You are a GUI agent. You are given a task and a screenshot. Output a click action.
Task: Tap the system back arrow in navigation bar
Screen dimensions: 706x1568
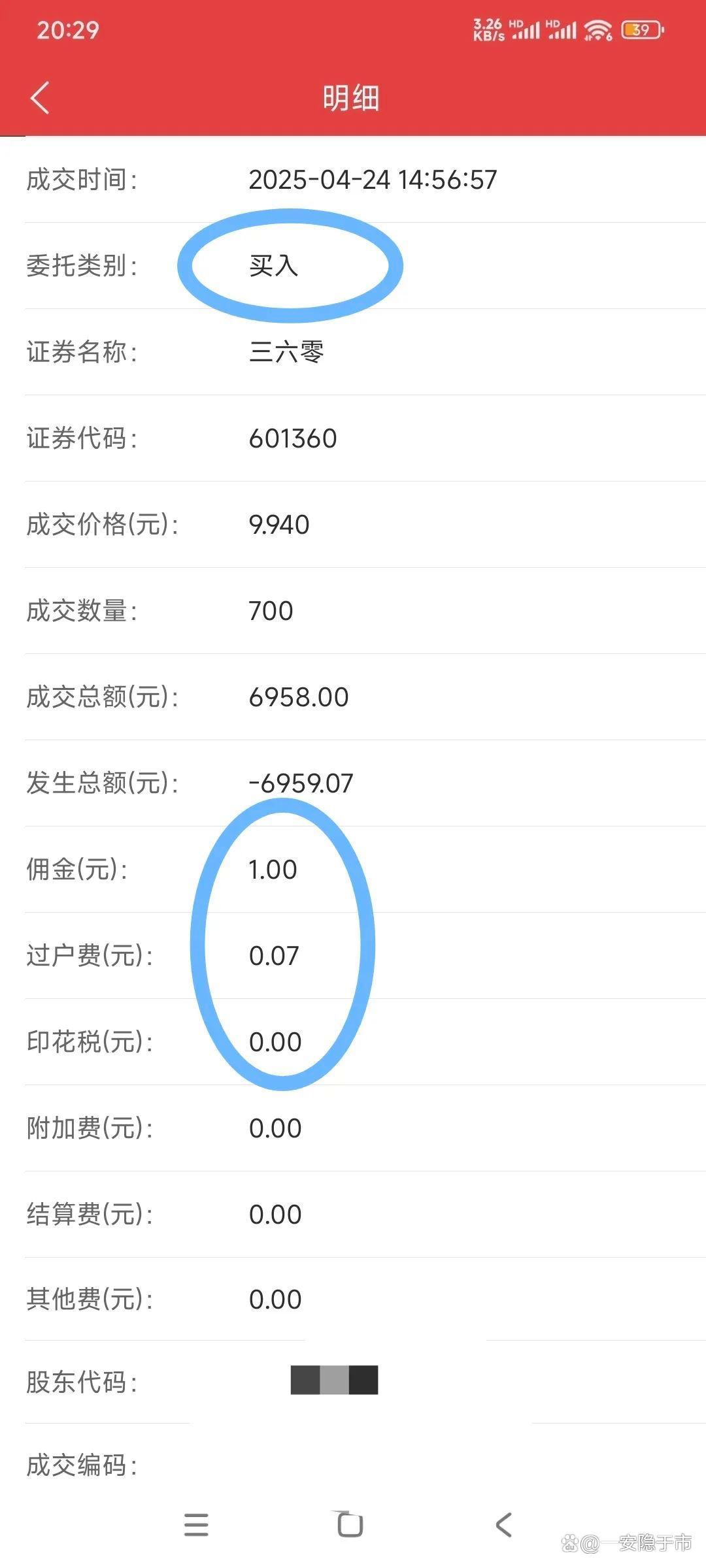pyautogui.click(x=503, y=1525)
